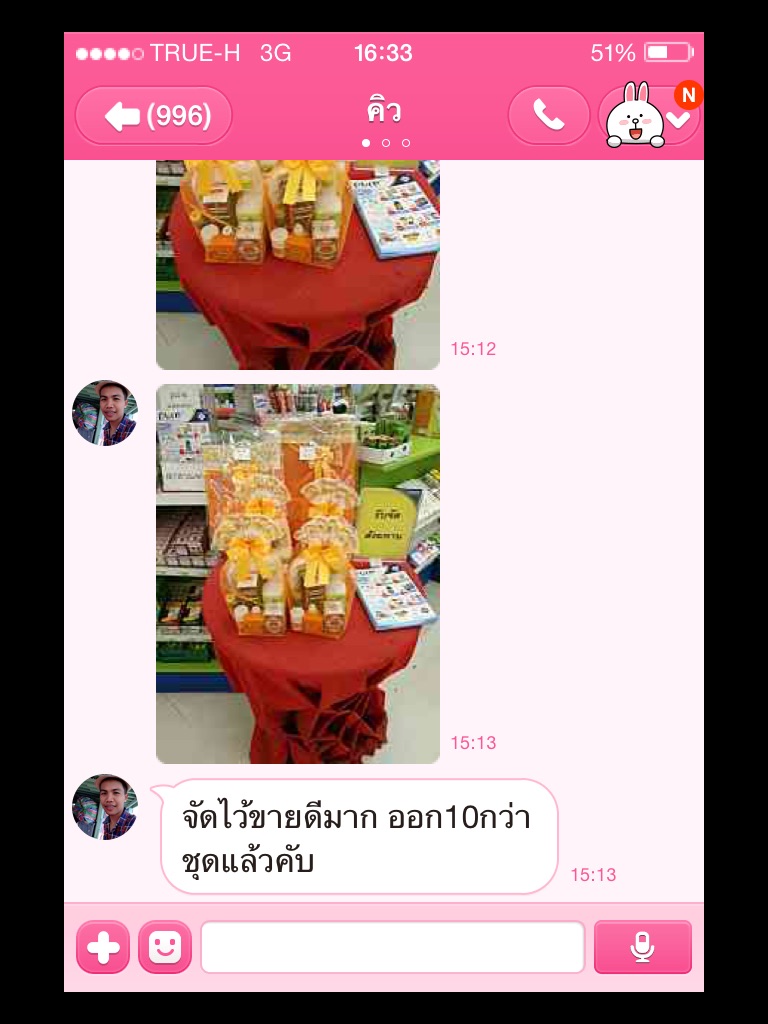Tap the plus attachment button

[x=103, y=947]
